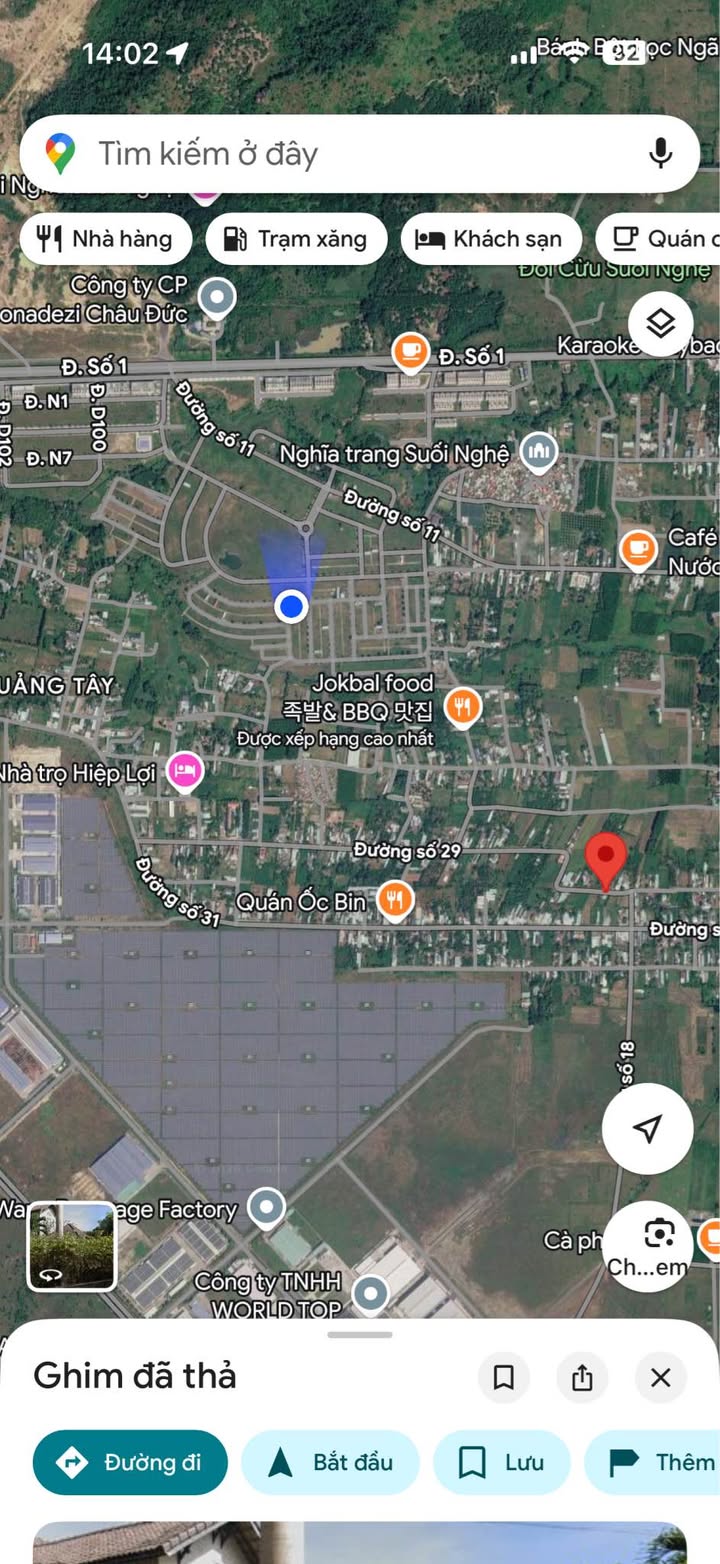
Task: Share the dropped pin location
Action: (582, 1378)
